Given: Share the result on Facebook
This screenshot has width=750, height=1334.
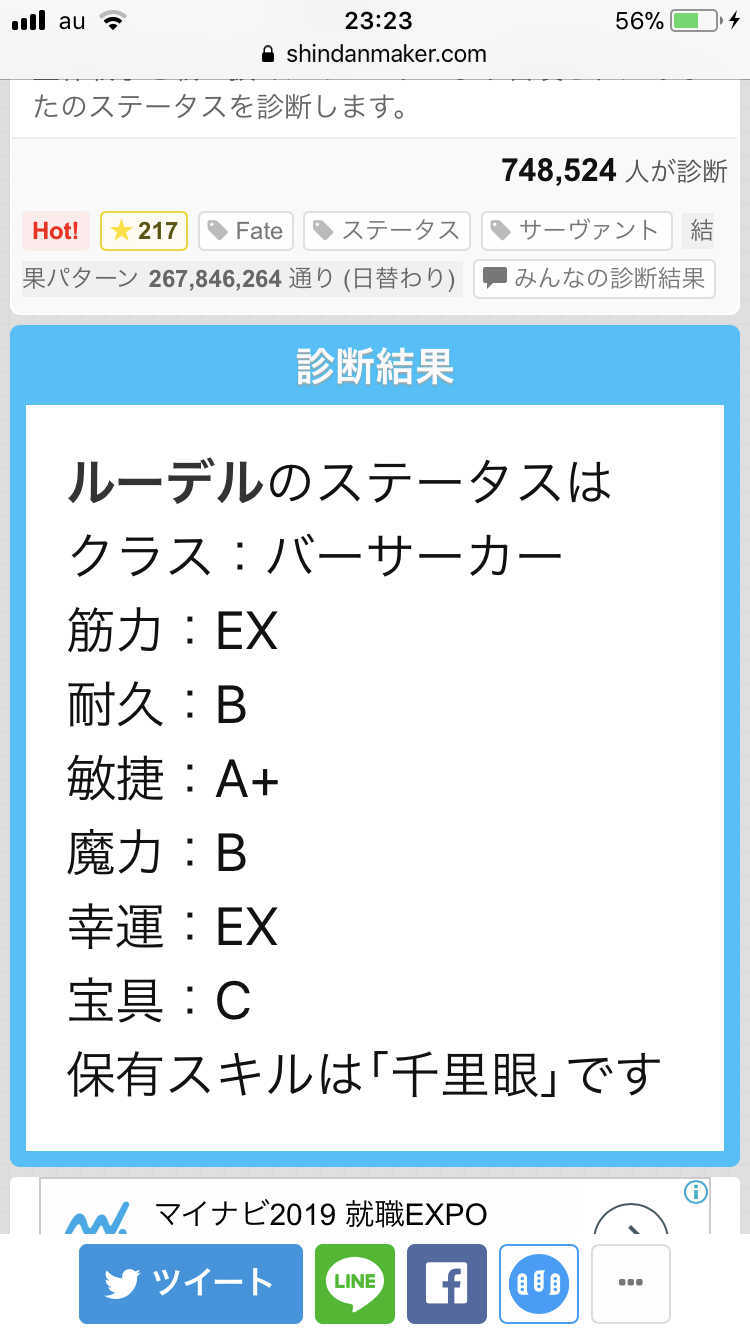Looking at the screenshot, I should (x=447, y=1283).
